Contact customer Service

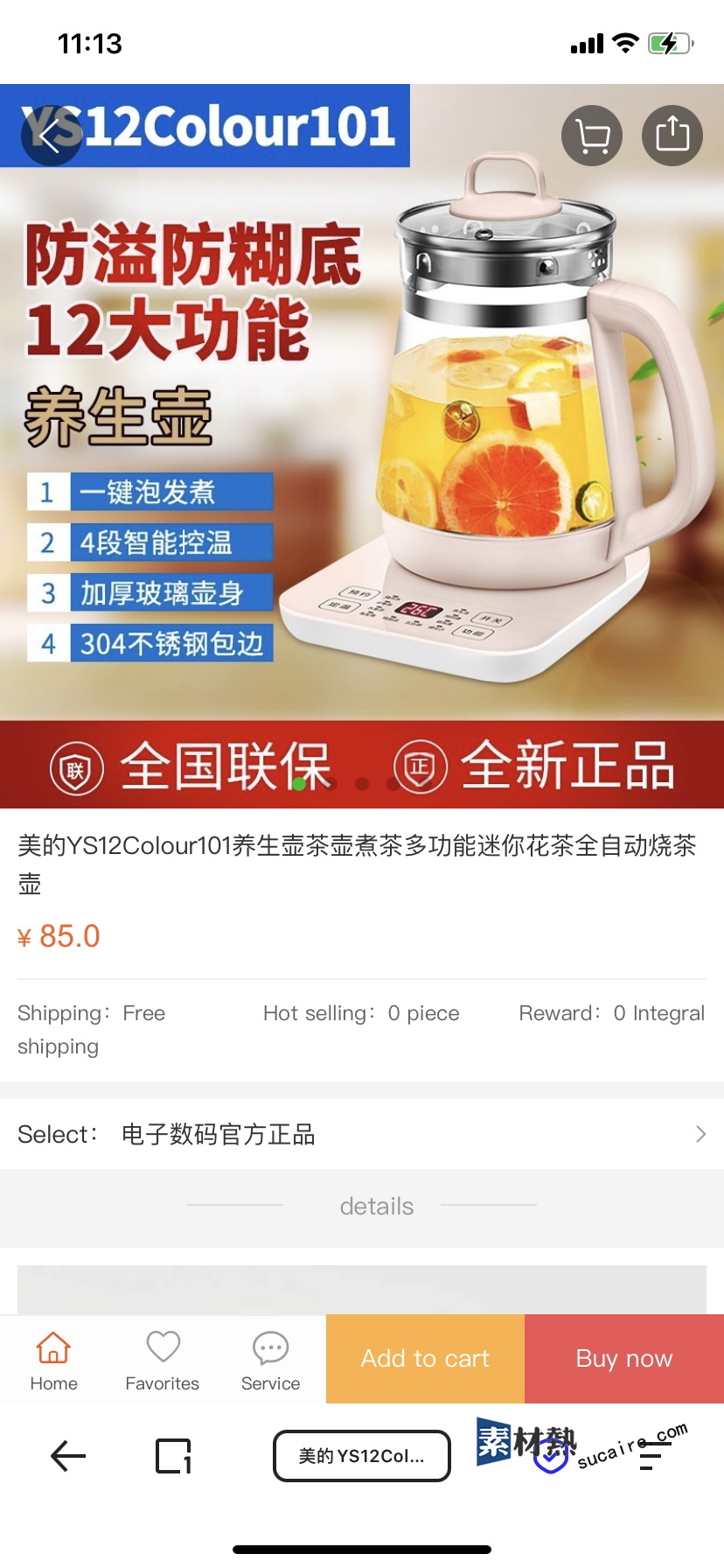pos(270,1360)
